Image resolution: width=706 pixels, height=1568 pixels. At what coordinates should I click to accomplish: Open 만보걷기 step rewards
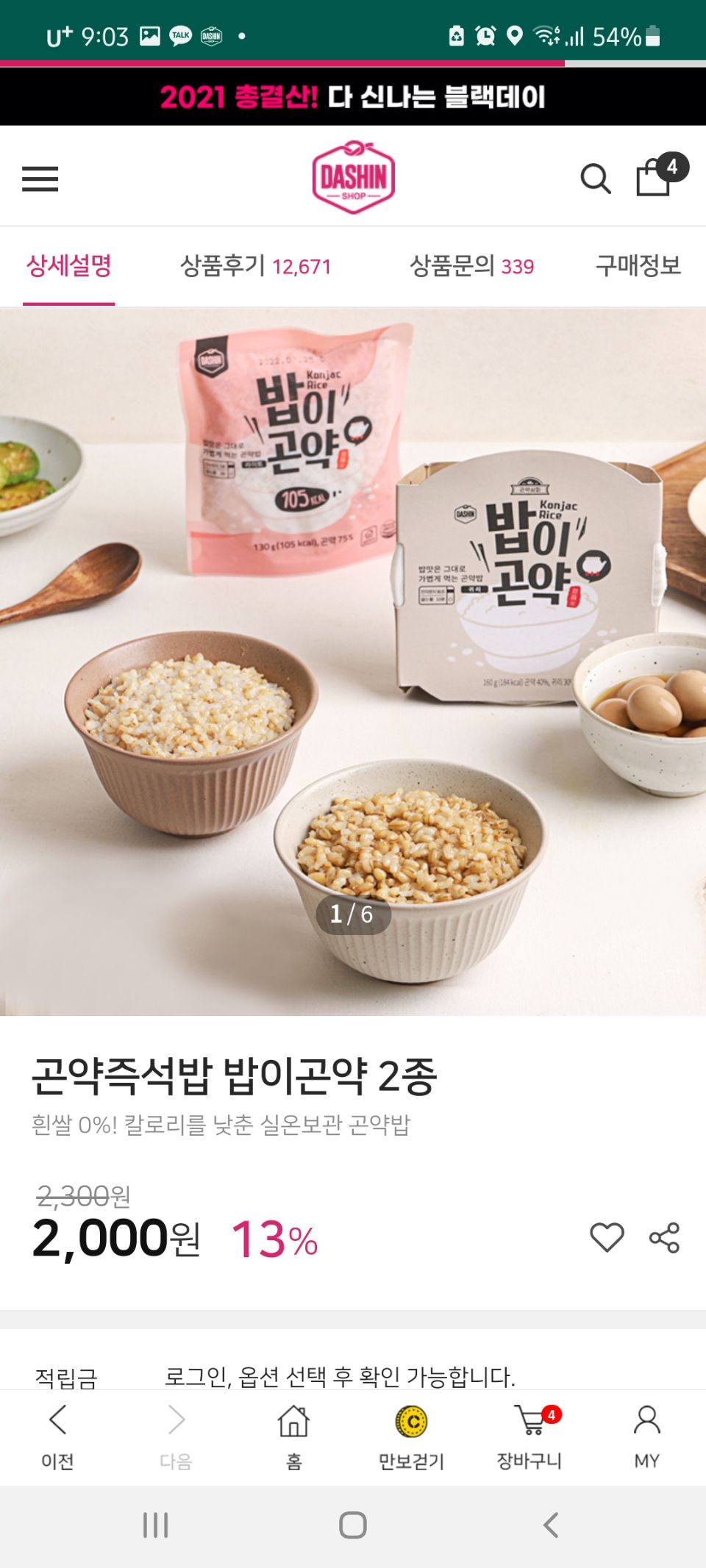[411, 1436]
